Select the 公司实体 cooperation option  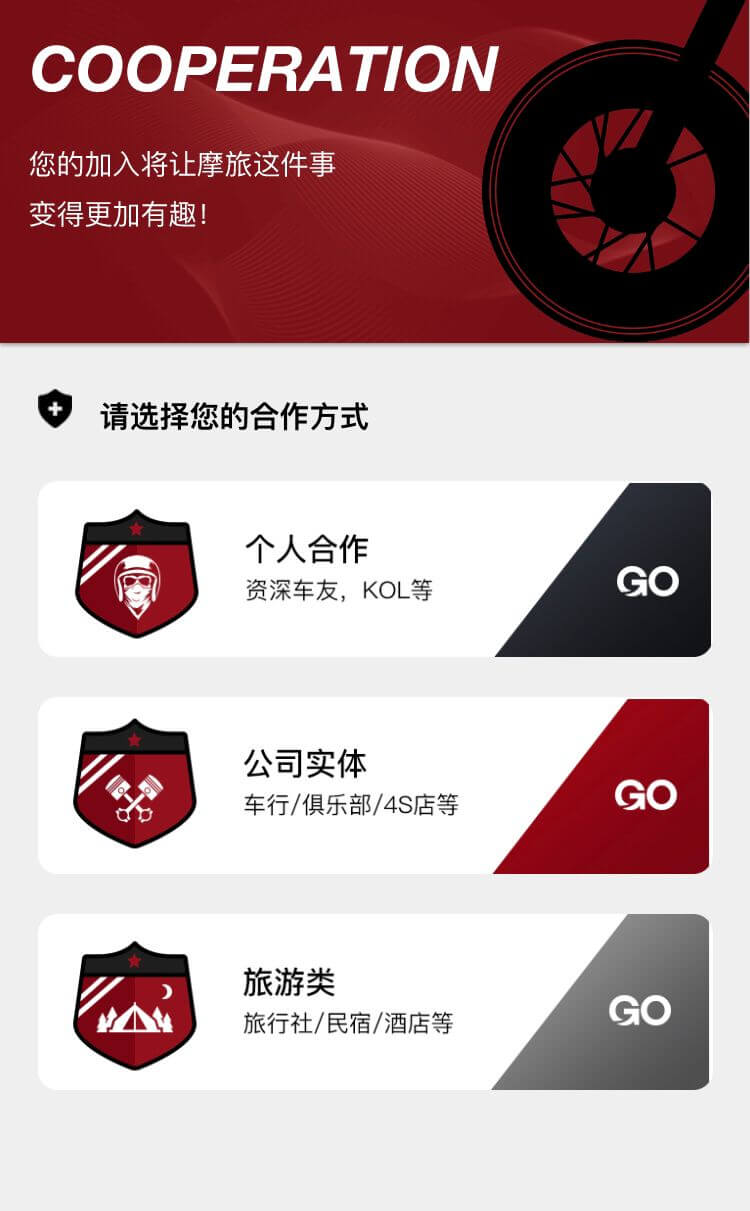coord(374,785)
